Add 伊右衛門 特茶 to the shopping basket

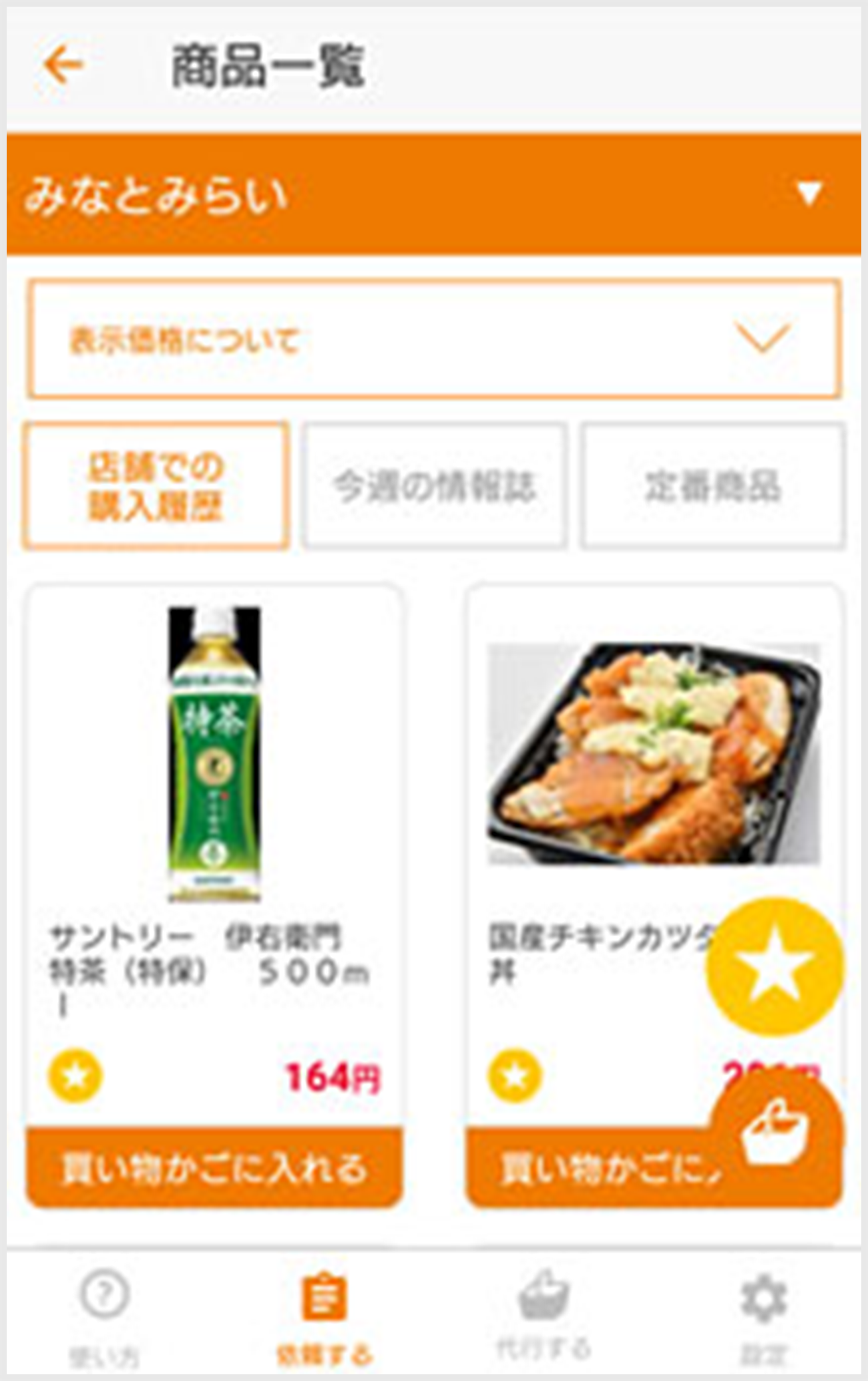[214, 1168]
